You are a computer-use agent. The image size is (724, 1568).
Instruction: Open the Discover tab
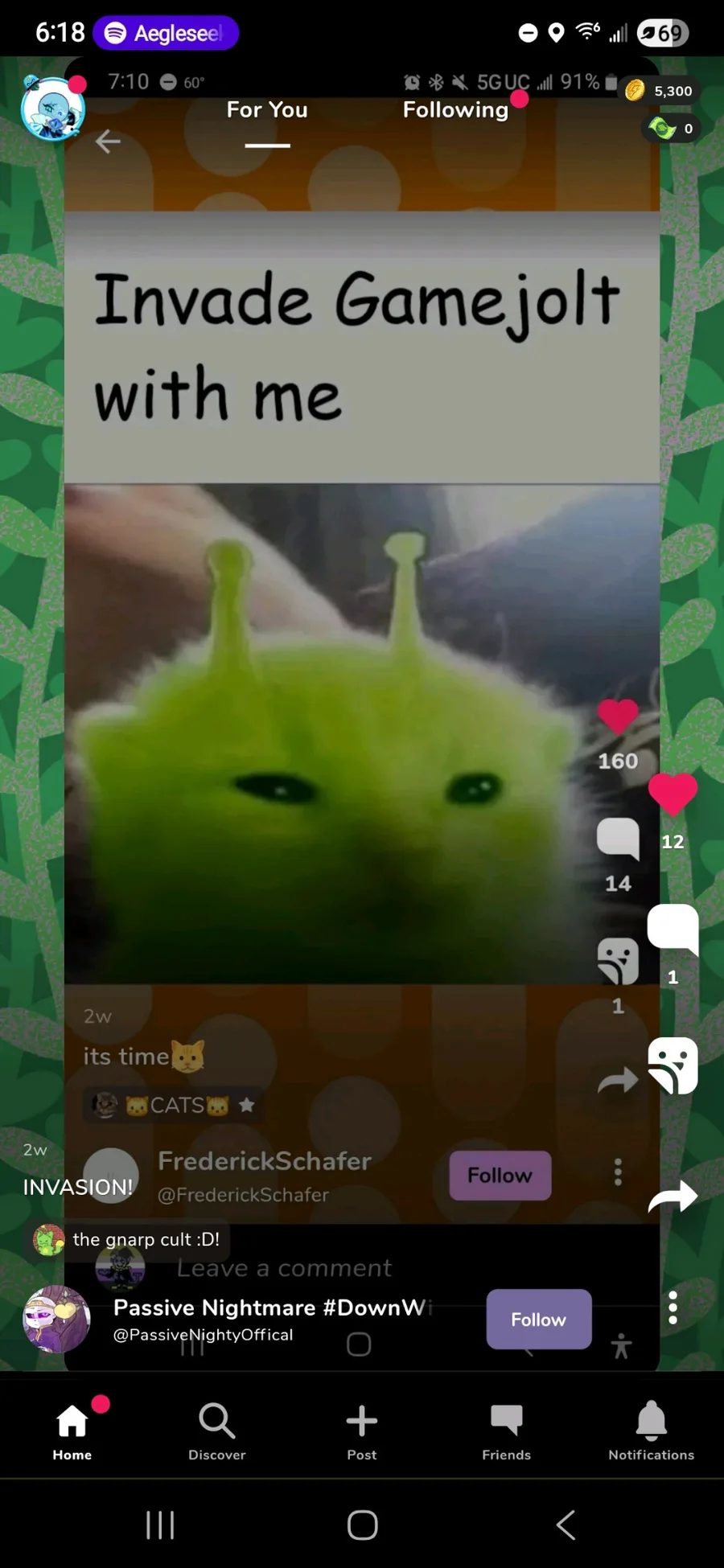217,1430
